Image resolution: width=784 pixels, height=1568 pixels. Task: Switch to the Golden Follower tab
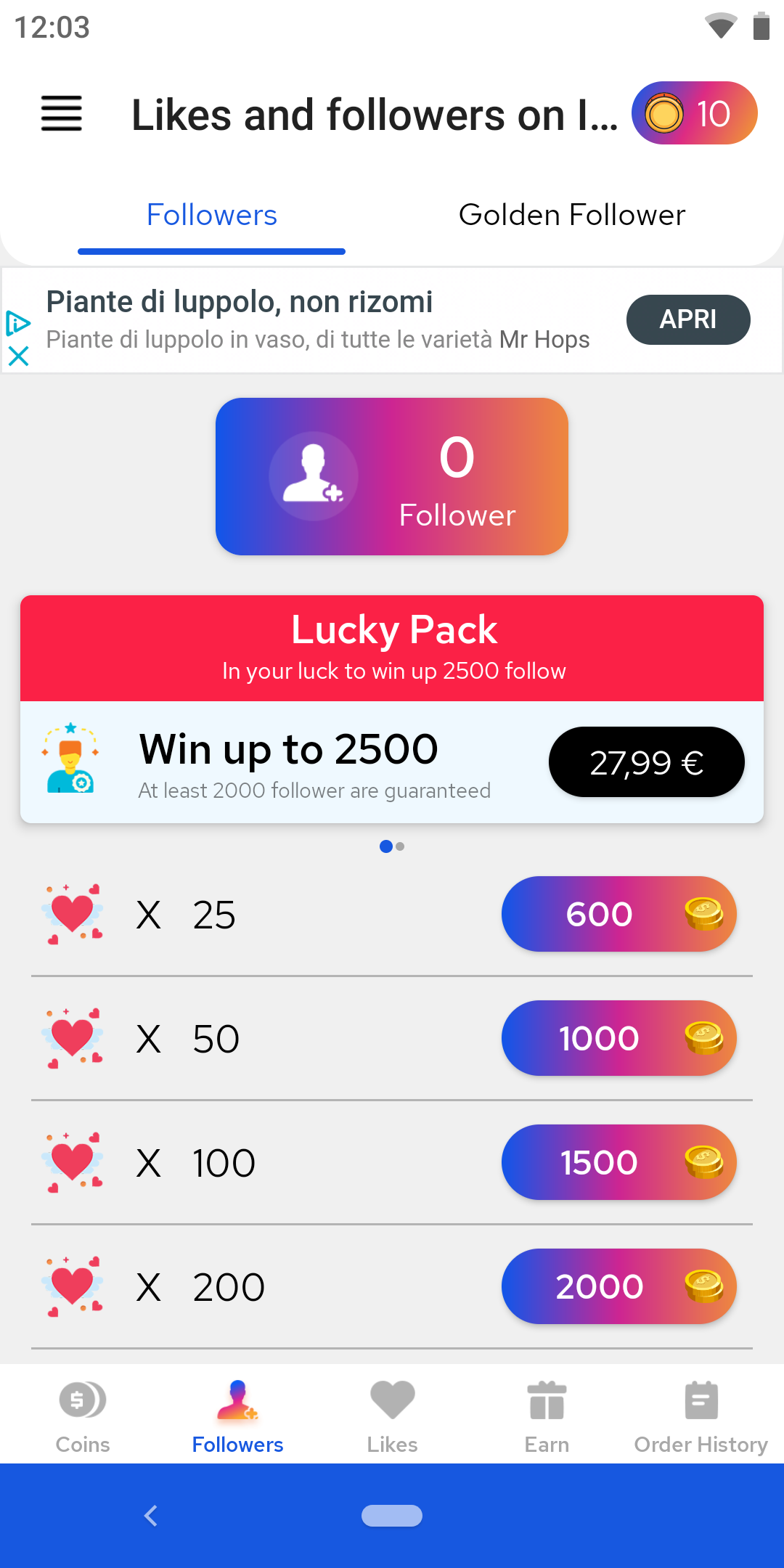click(x=572, y=215)
